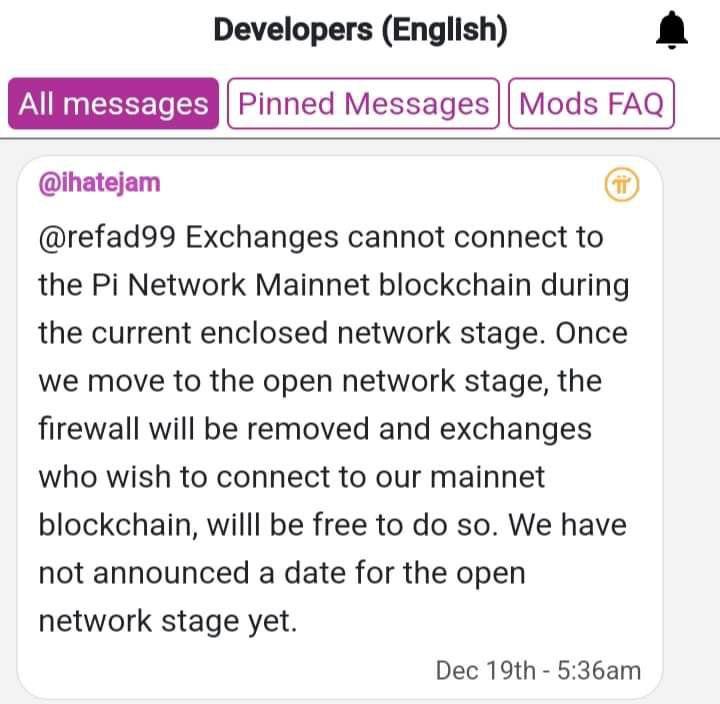720x704 pixels.
Task: Open the @ihatejam username profile
Action: pyautogui.click(x=99, y=183)
